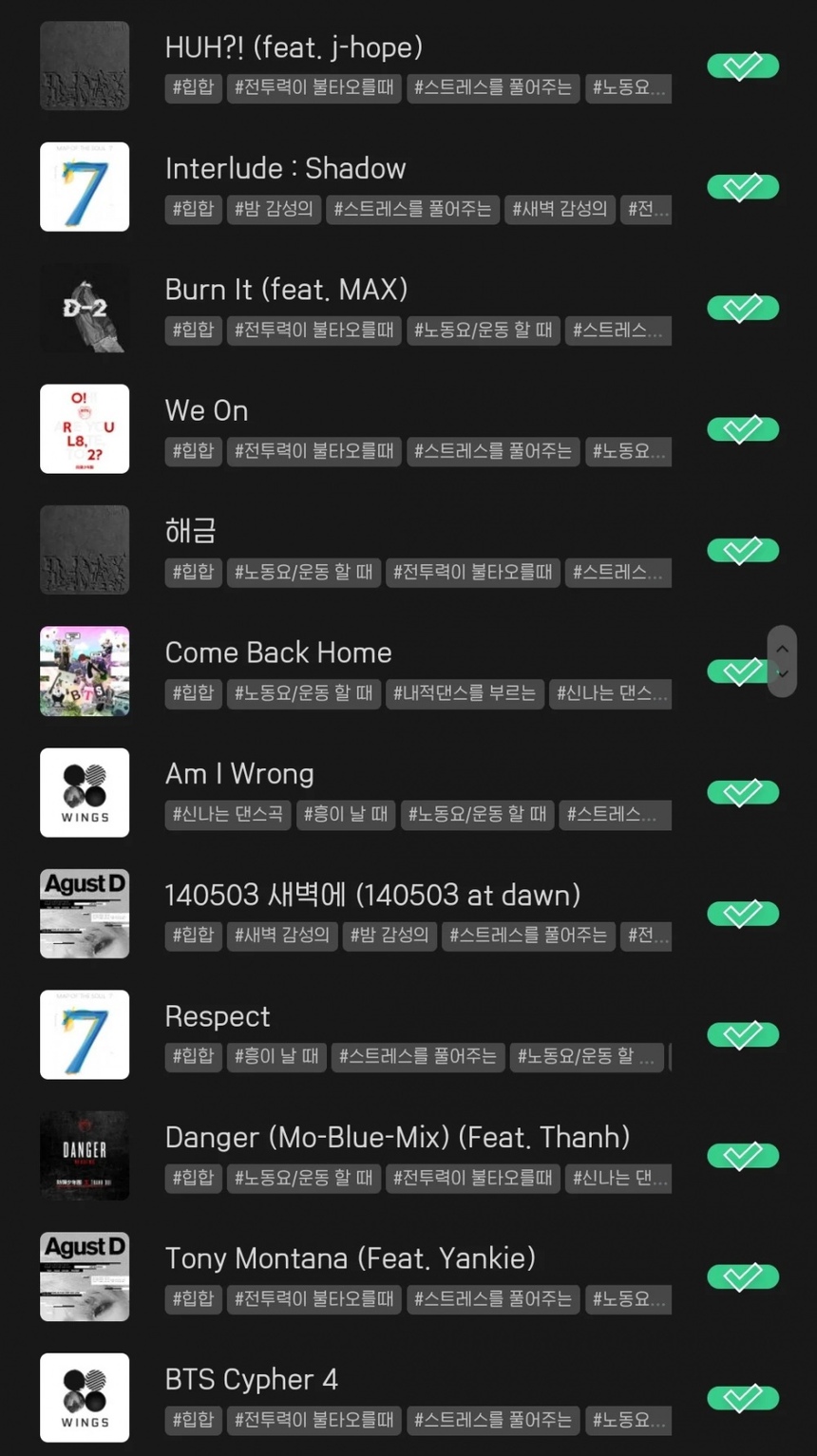This screenshot has width=817, height=1456.
Task: Tap #흥이 날 때 tag under Respect
Action: click(277, 1056)
